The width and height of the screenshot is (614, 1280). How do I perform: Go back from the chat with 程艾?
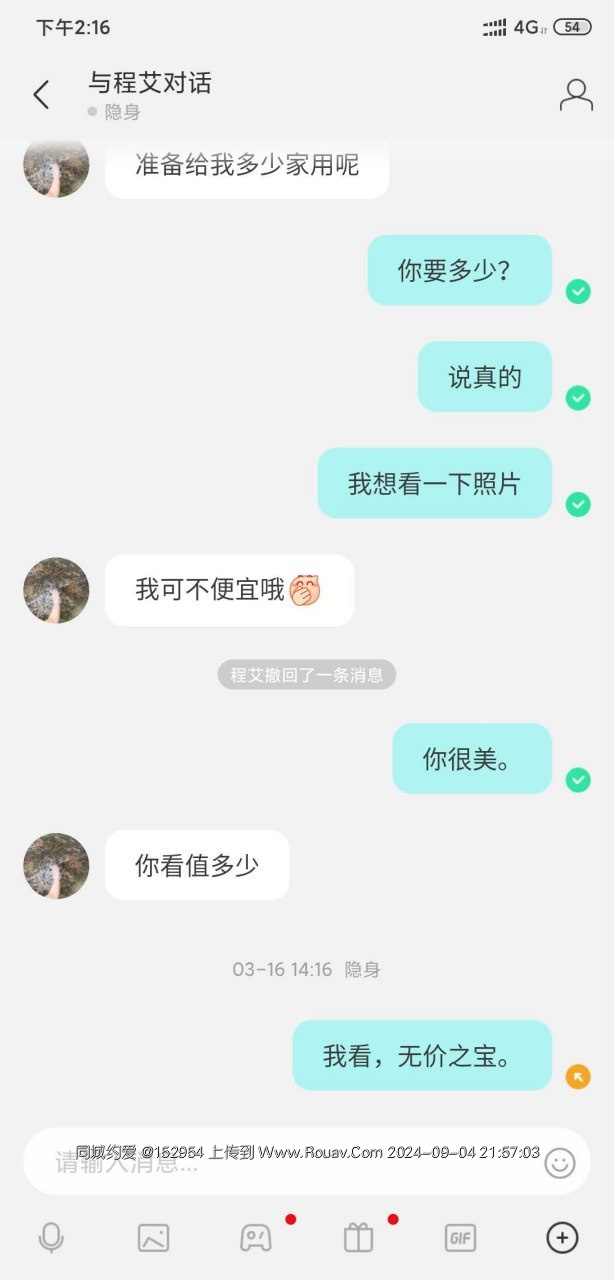pyautogui.click(x=41, y=95)
